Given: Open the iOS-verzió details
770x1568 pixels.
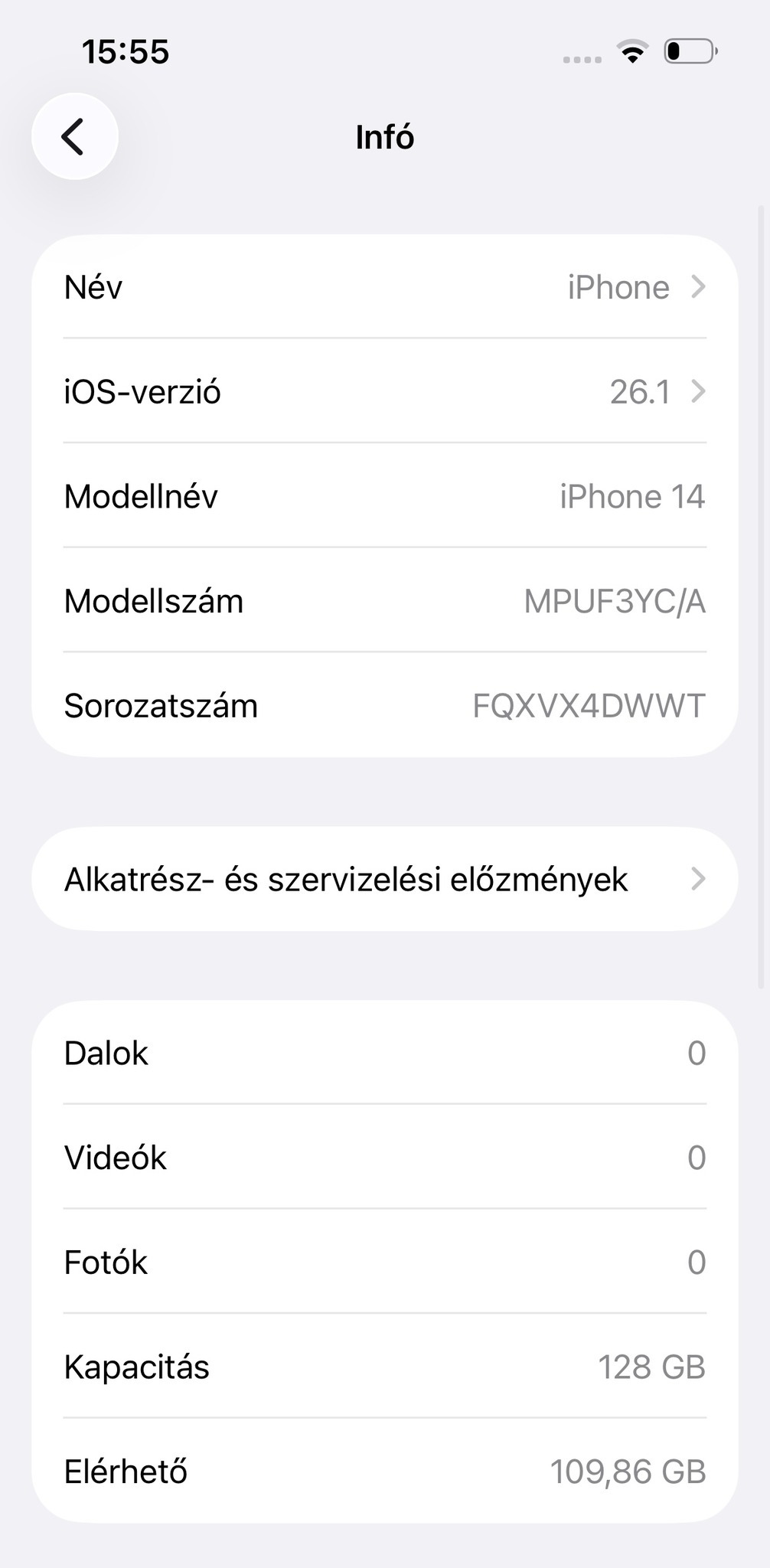Looking at the screenshot, I should pos(384,392).
